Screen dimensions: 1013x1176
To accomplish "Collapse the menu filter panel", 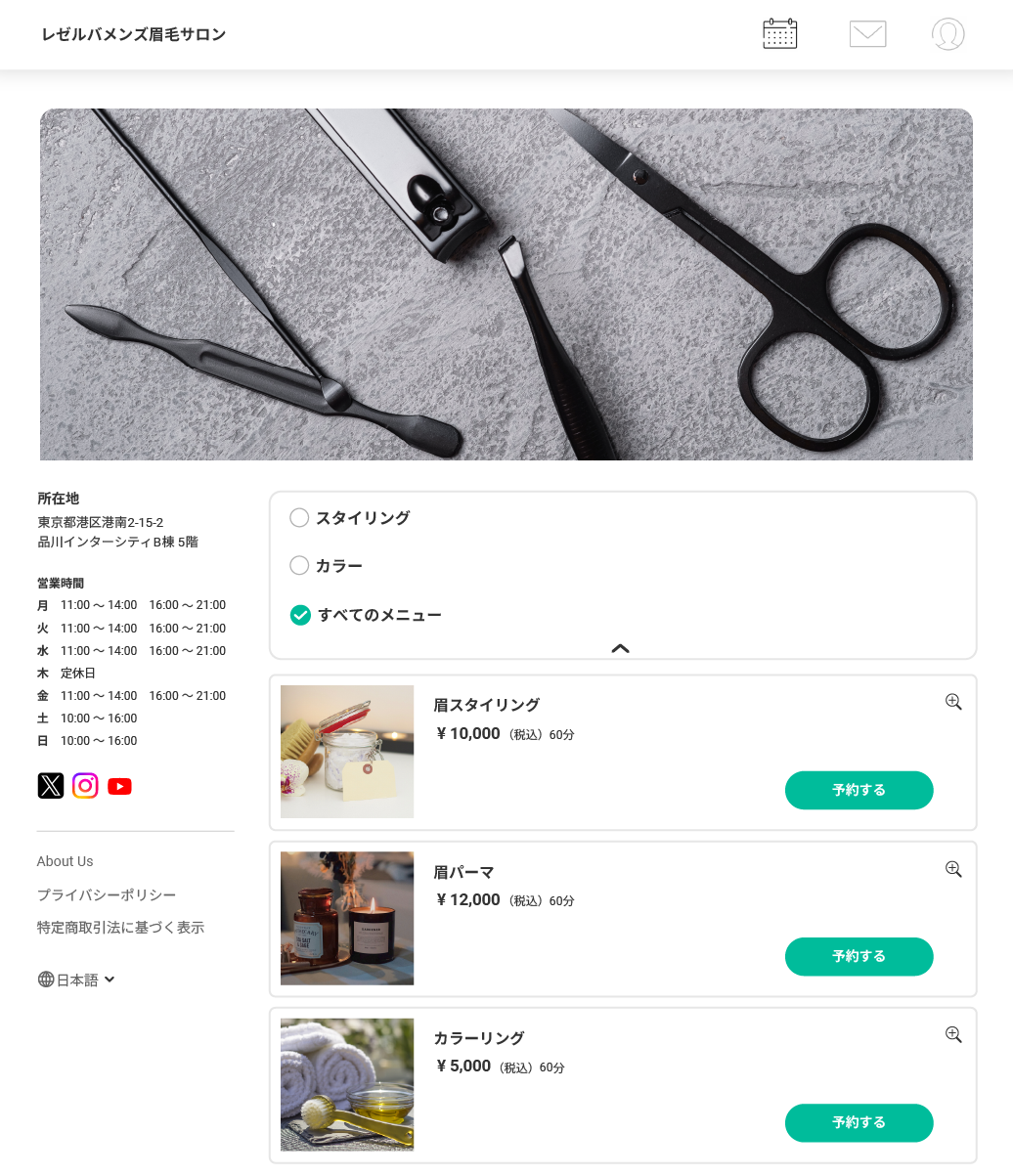I will tap(620, 648).
